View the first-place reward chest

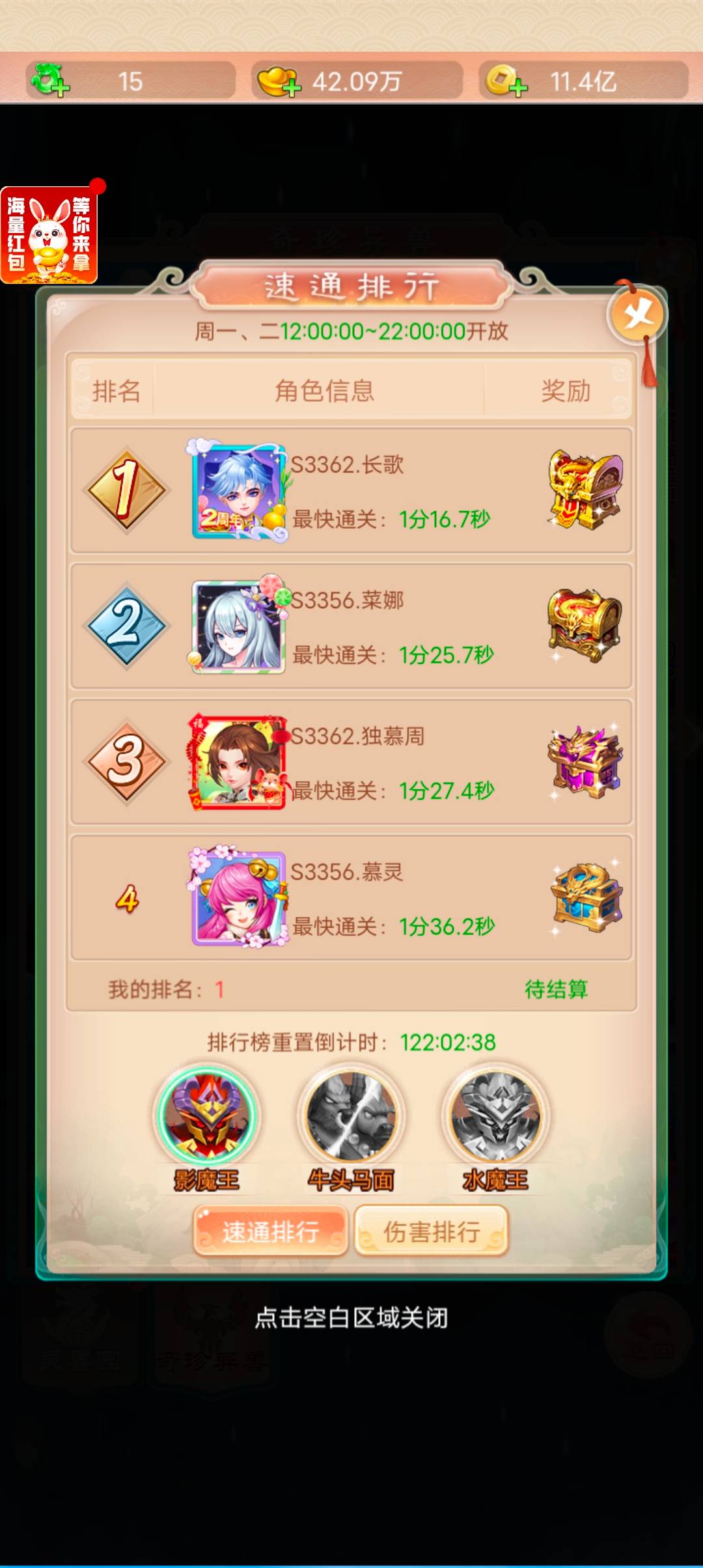[585, 490]
